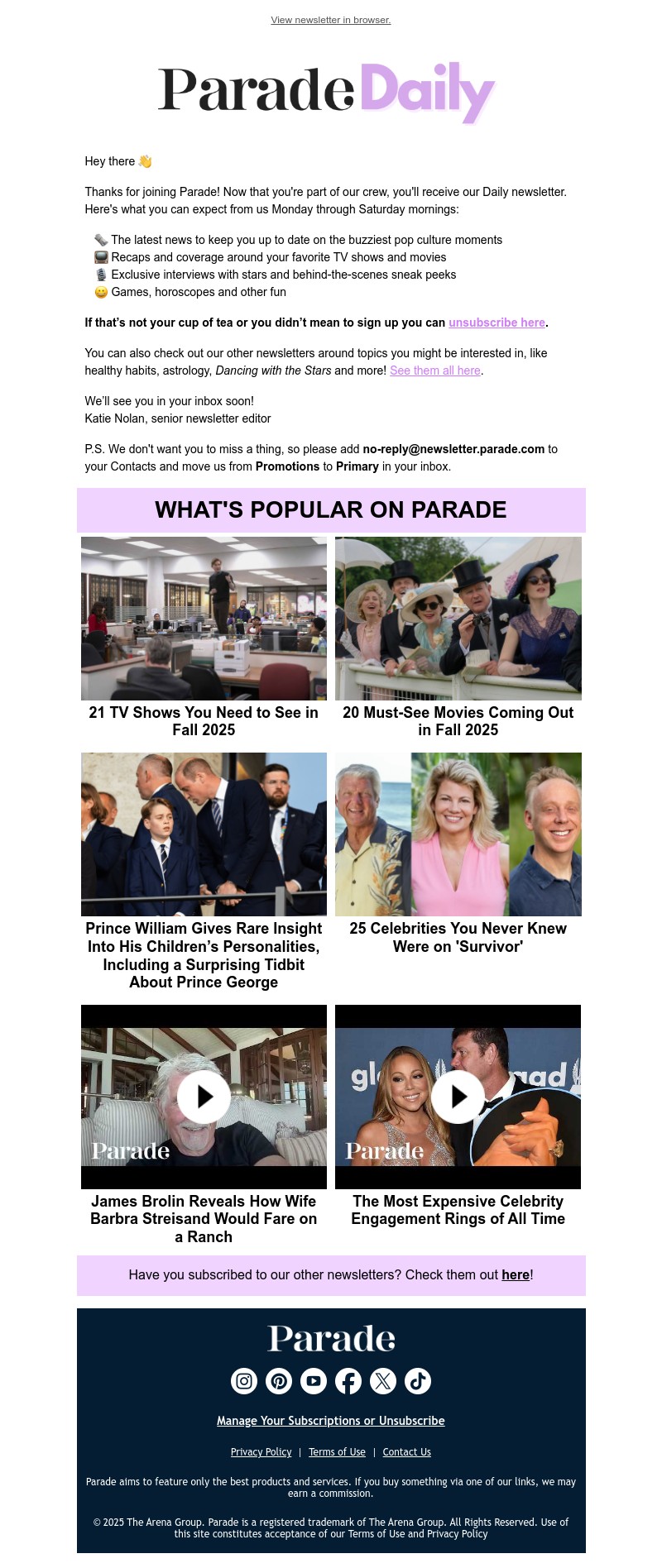Open the 25 Celebrities on Survivor article

coord(458,937)
